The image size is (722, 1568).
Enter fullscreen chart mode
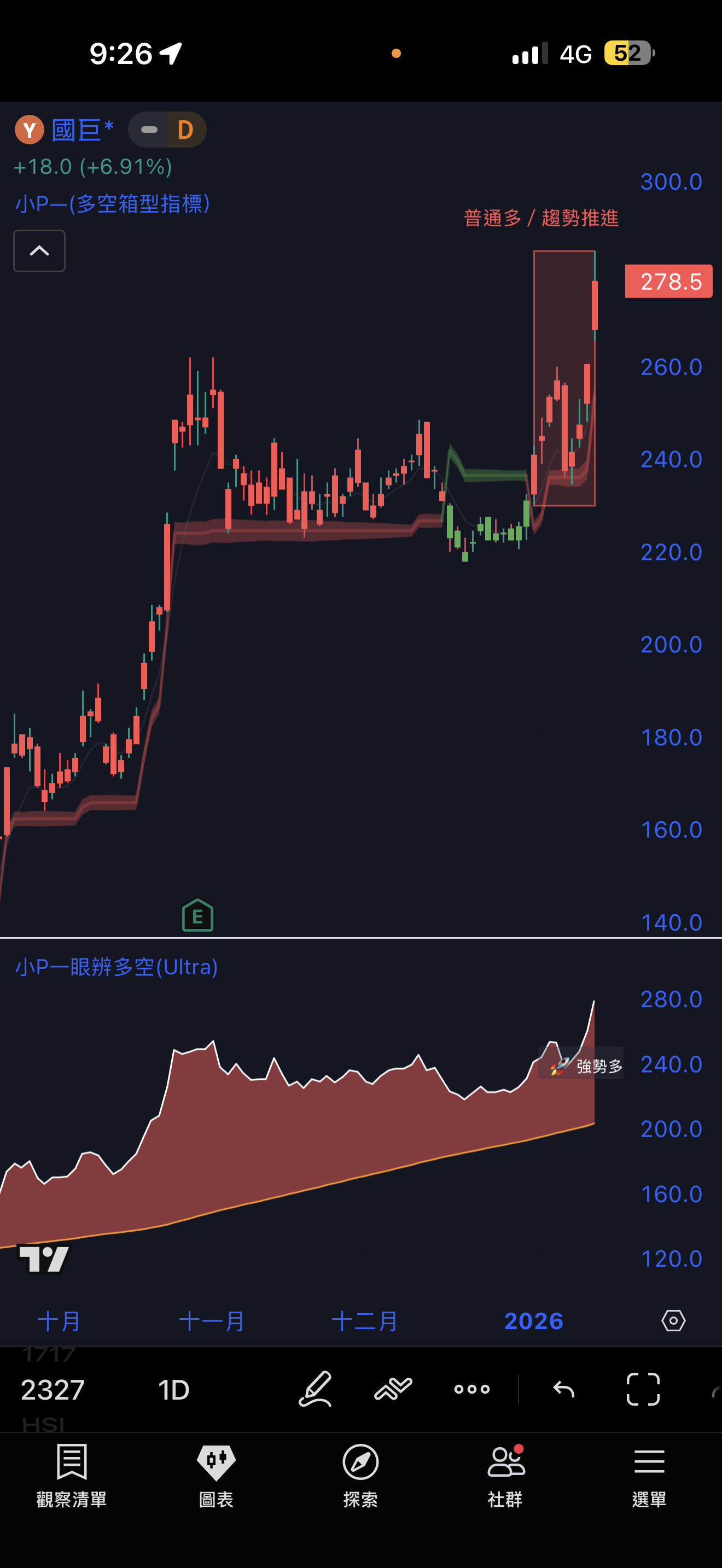click(643, 1389)
